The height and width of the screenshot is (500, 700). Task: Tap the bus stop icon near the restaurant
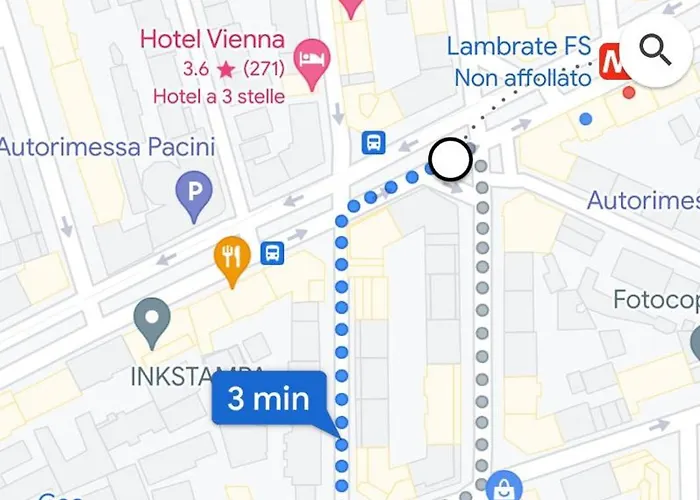pos(272,253)
